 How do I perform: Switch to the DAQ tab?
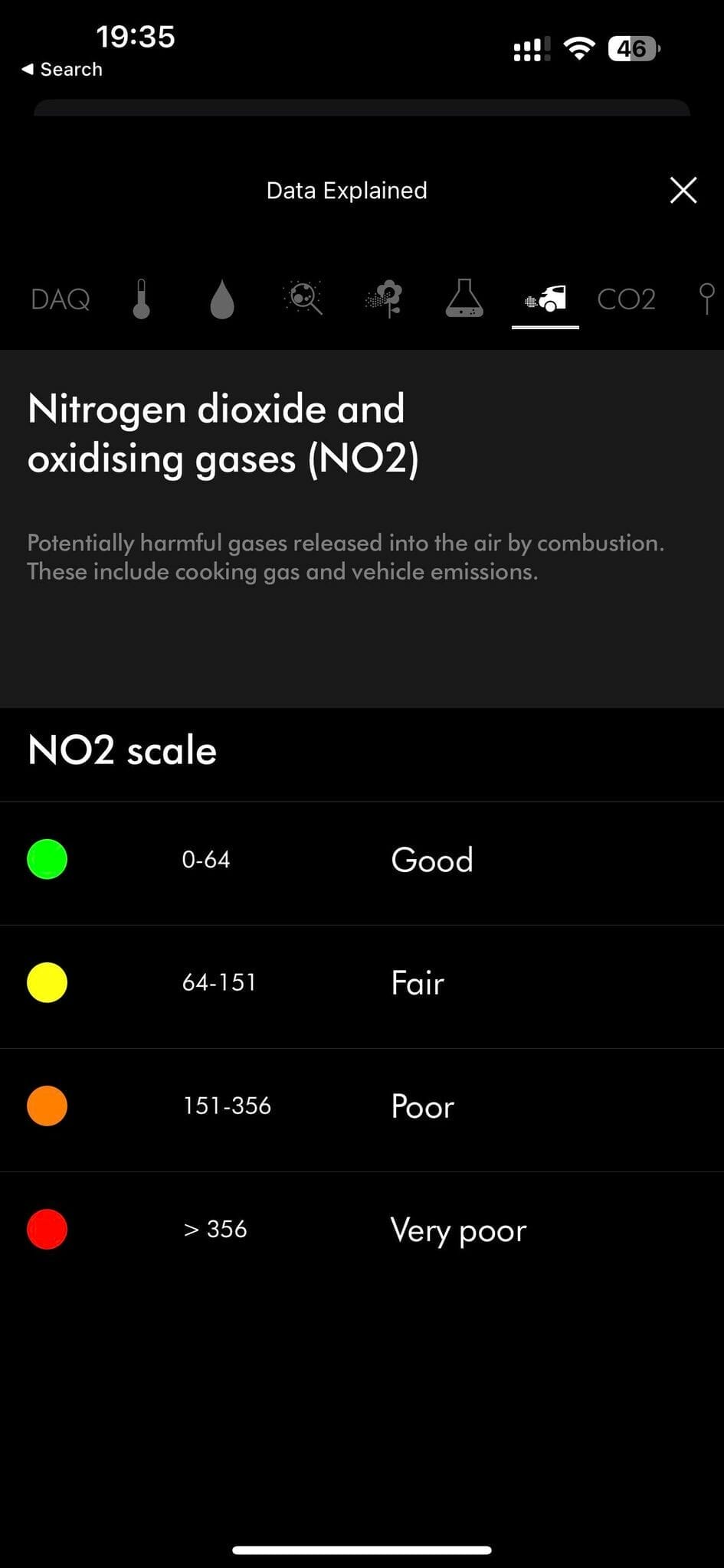click(61, 299)
